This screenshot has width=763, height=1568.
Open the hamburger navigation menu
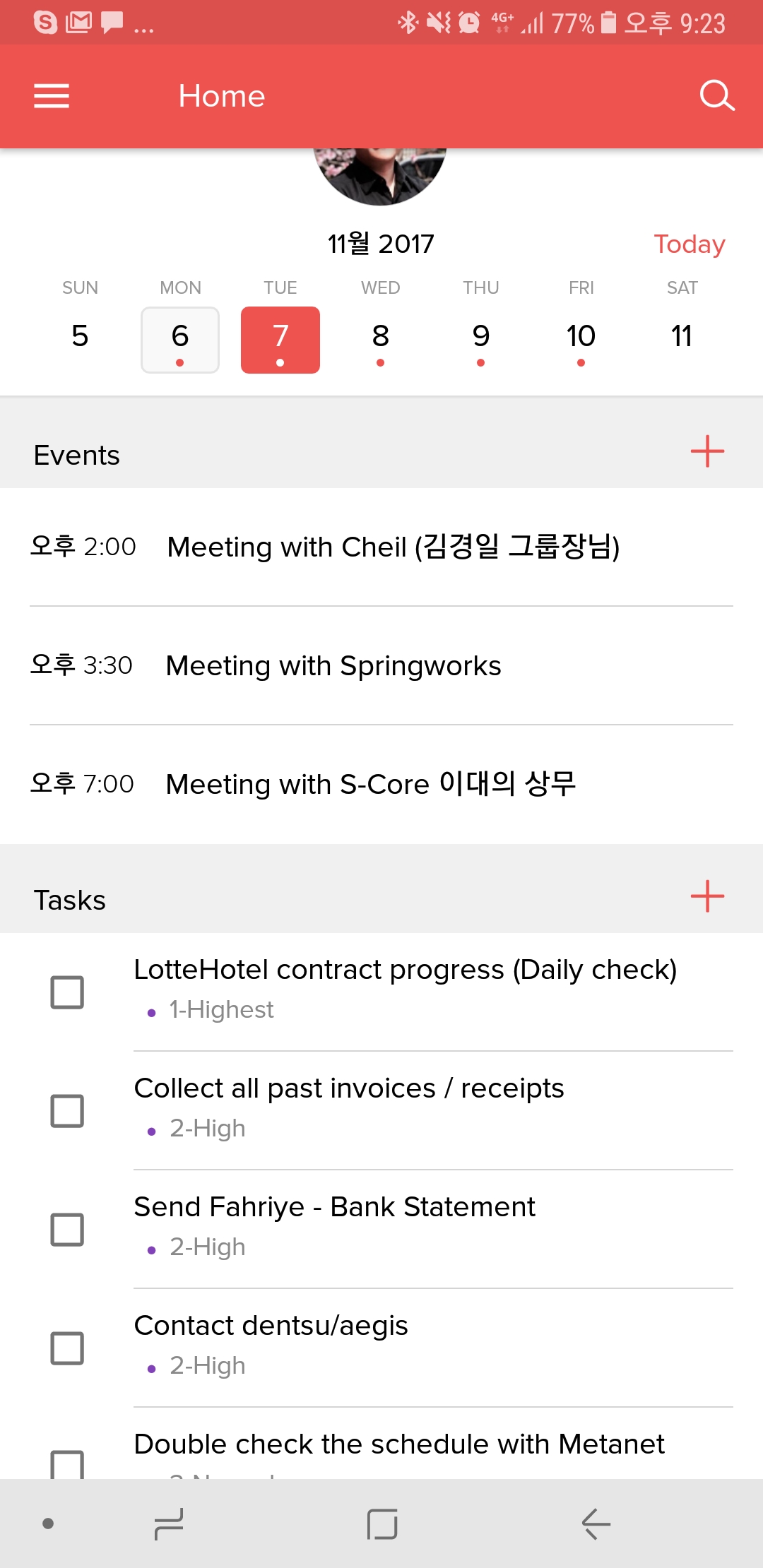[x=52, y=96]
